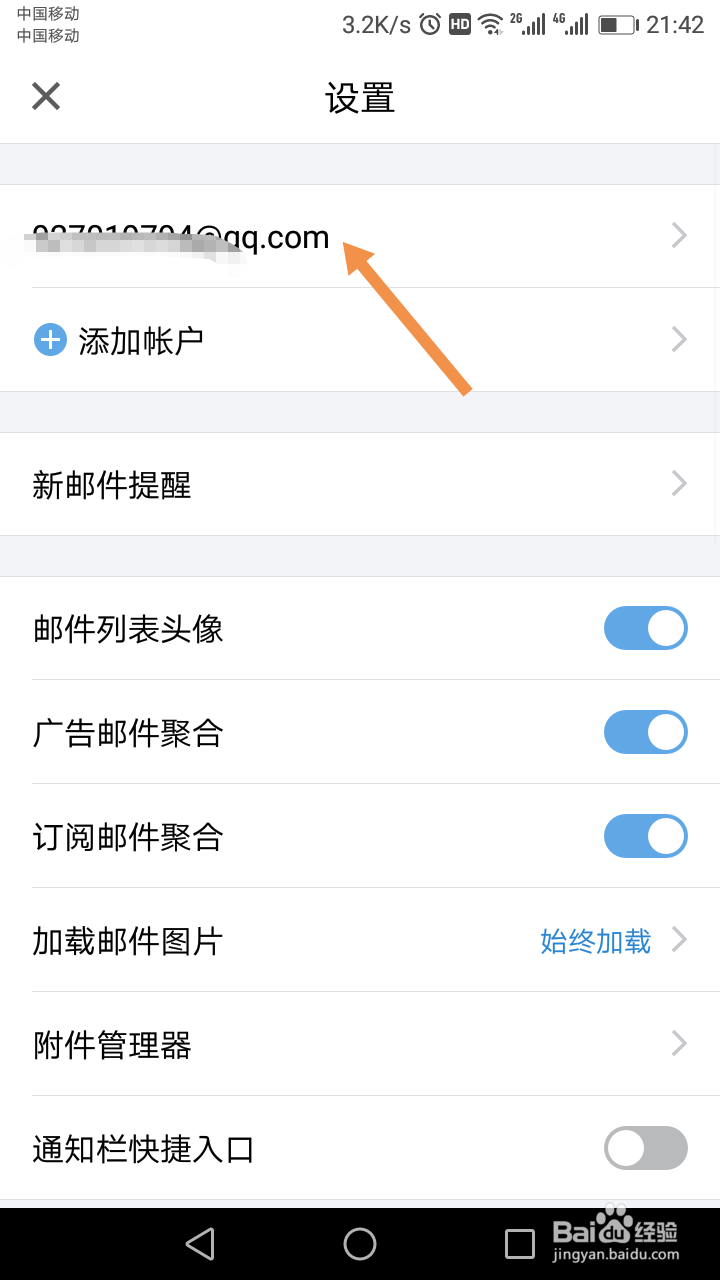Screen dimensions: 720x1280
Task: Toggle 订阅邮件聚合 off
Action: pos(645,836)
